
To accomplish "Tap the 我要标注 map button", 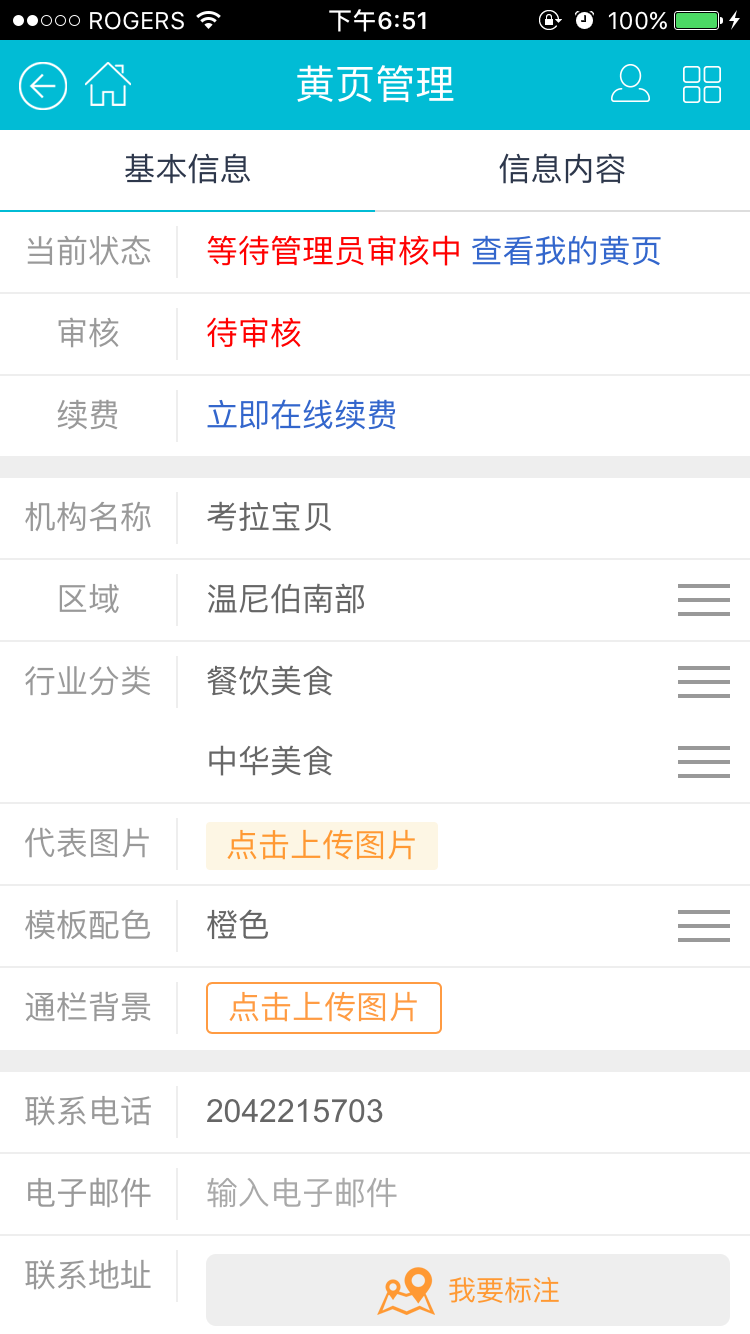I will click(x=468, y=1290).
